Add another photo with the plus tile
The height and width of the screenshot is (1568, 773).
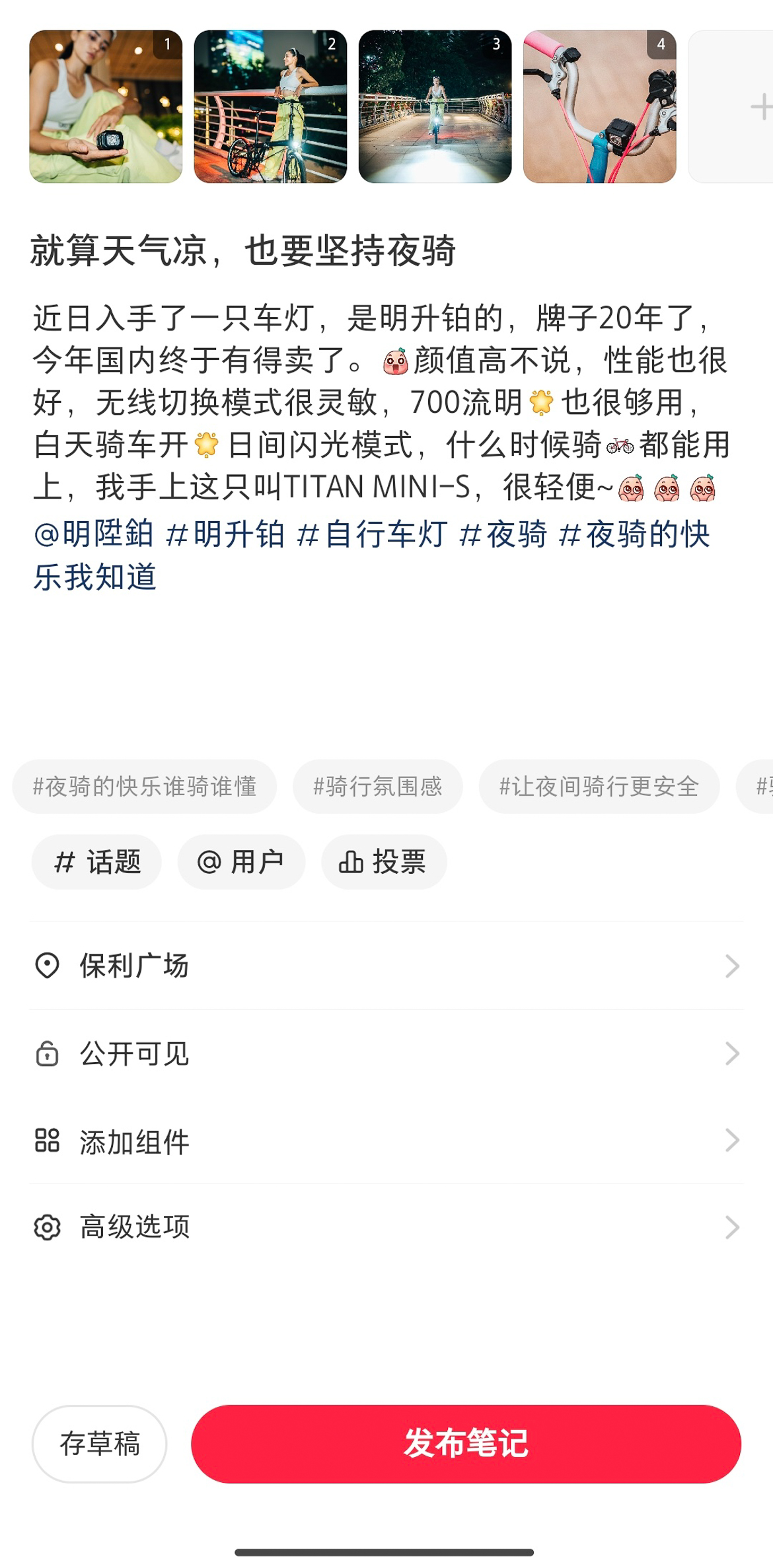[733, 106]
